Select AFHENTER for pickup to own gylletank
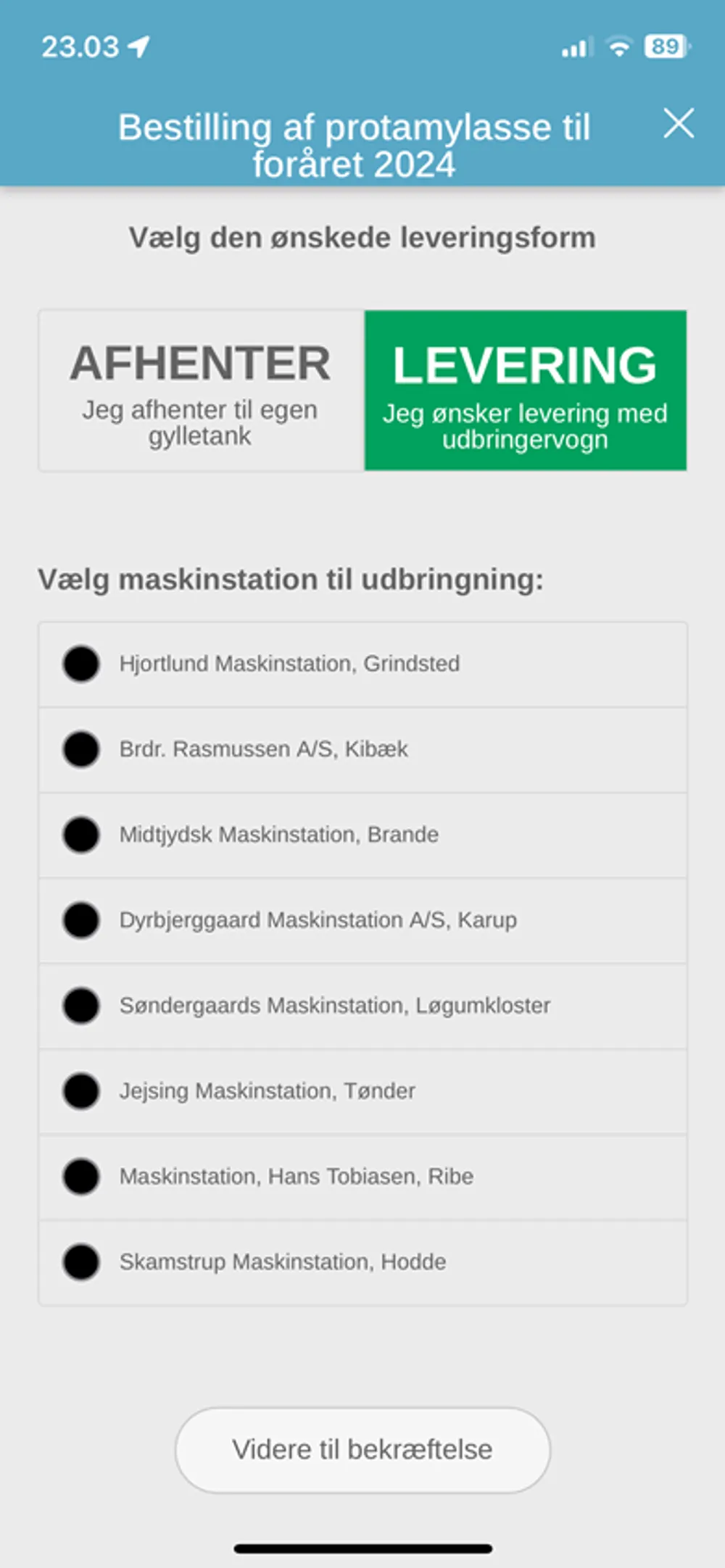The width and height of the screenshot is (725, 1568). (200, 389)
